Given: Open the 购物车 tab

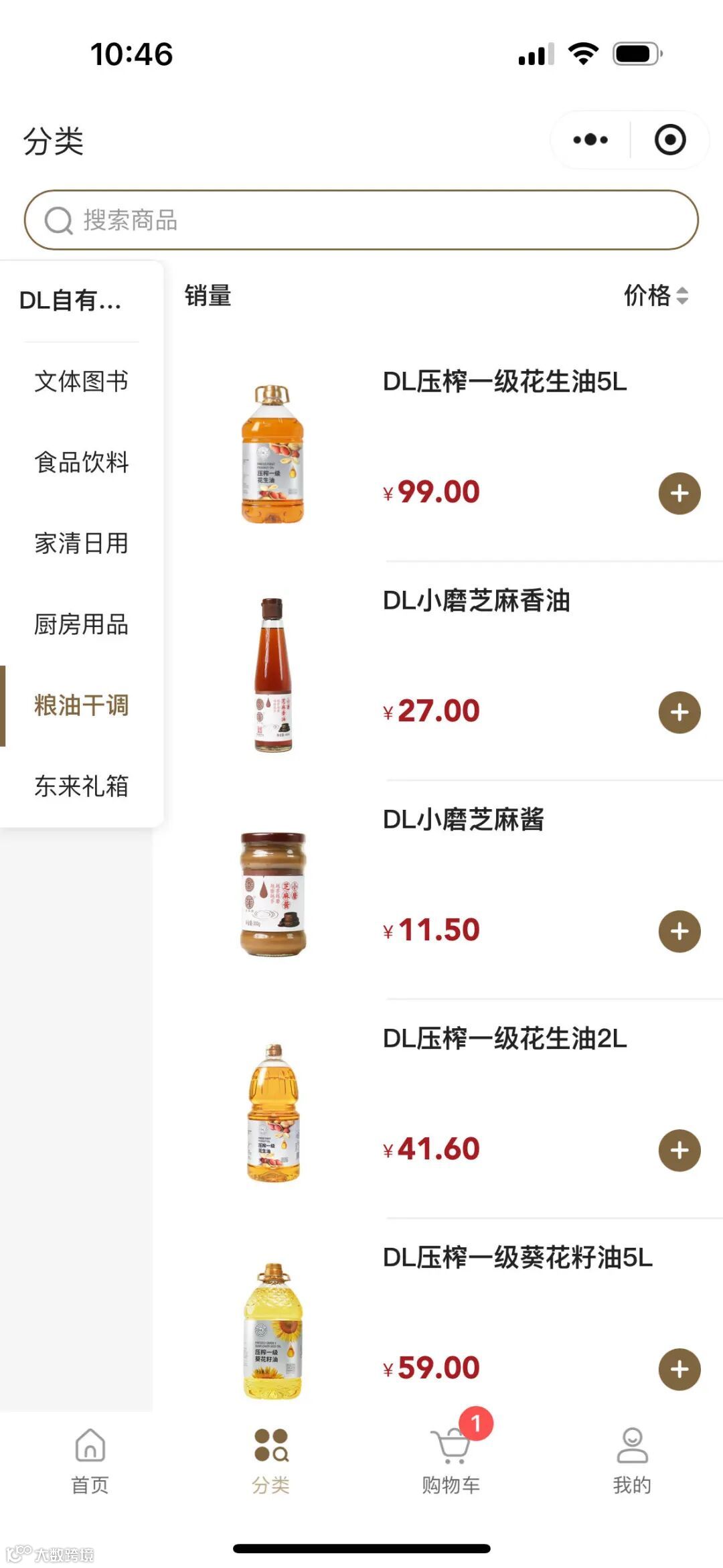Looking at the screenshot, I should (451, 1460).
